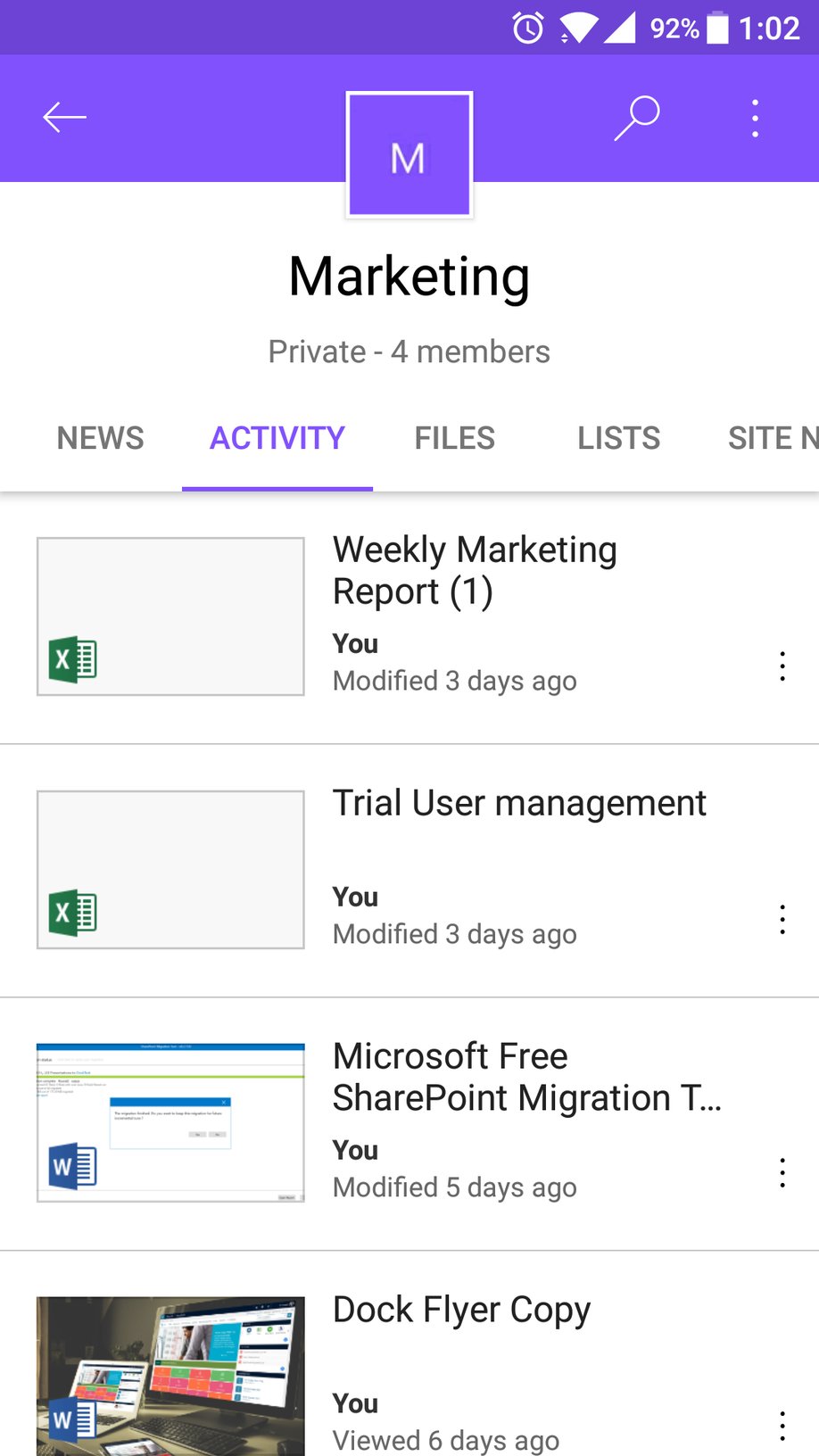Open options menu for Microsoft Free SharePoint Migration

[x=782, y=1171]
